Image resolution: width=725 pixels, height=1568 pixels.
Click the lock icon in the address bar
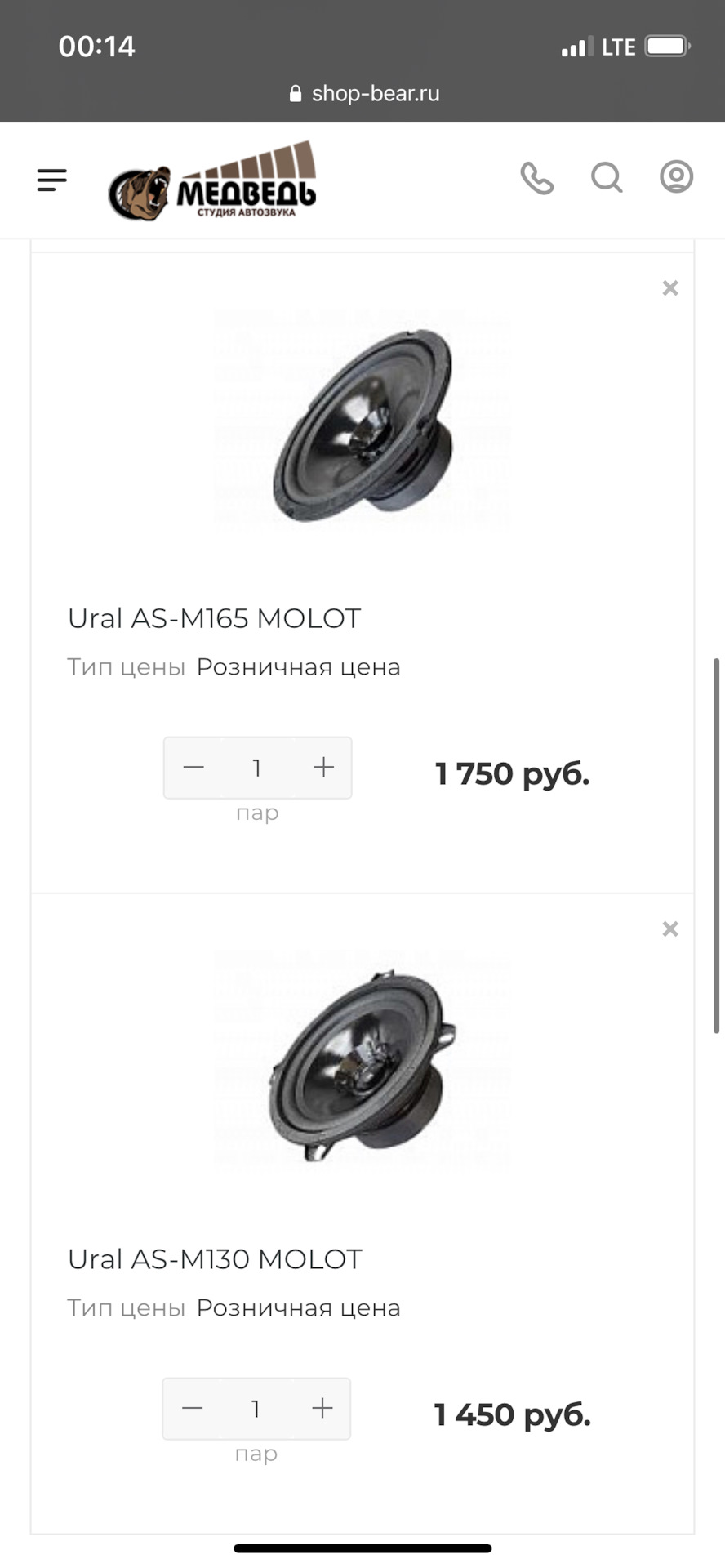295,92
